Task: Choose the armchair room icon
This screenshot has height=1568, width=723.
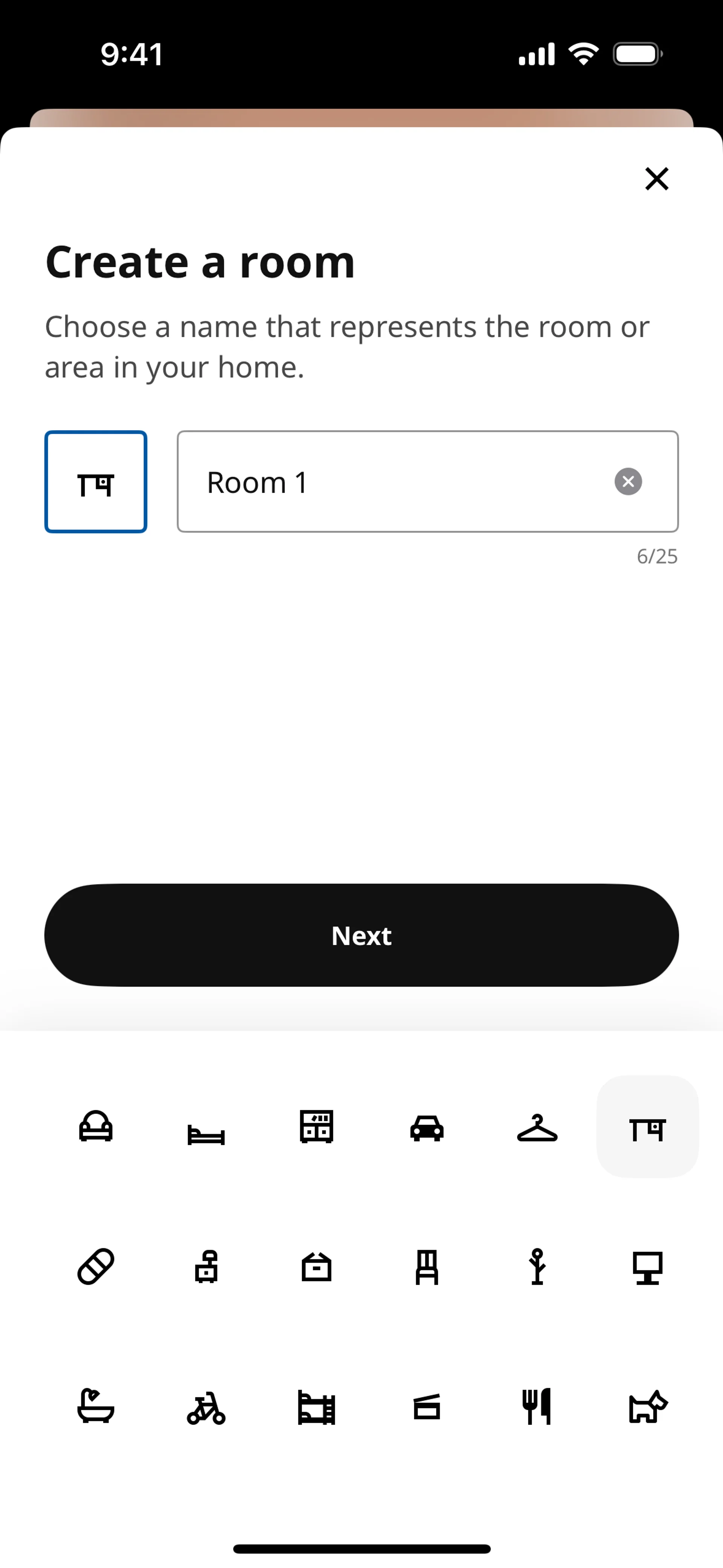Action: coord(96,1127)
